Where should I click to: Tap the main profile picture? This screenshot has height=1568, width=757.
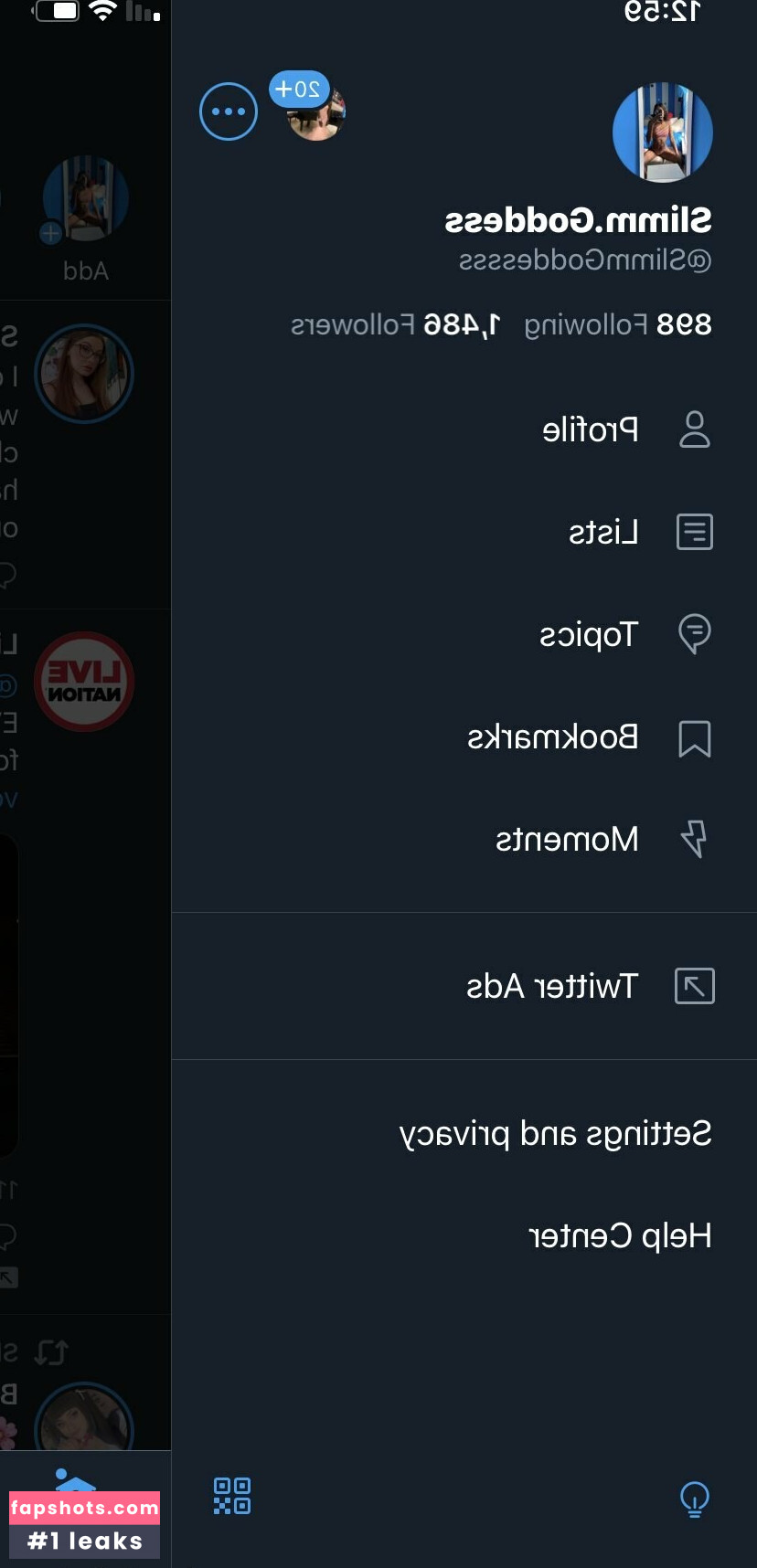662,132
